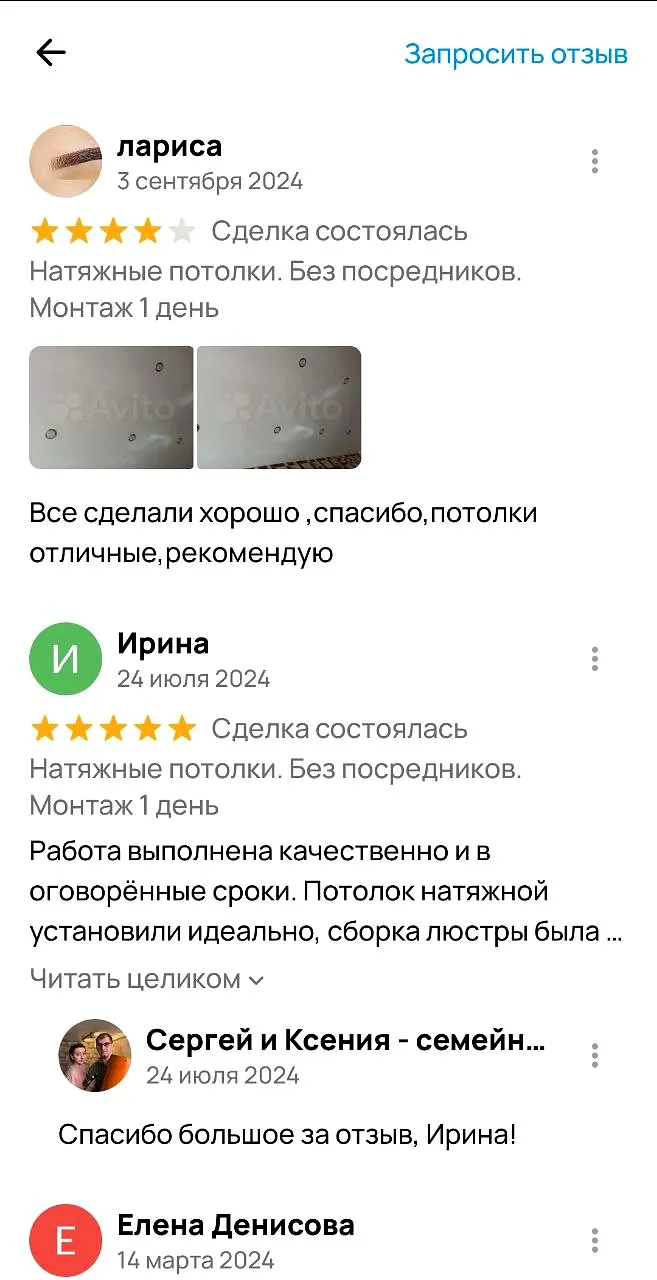Viewport: 657px width, 1280px height.
Task: Open the first ceiling photo in лариса's review
Action: click(x=111, y=407)
